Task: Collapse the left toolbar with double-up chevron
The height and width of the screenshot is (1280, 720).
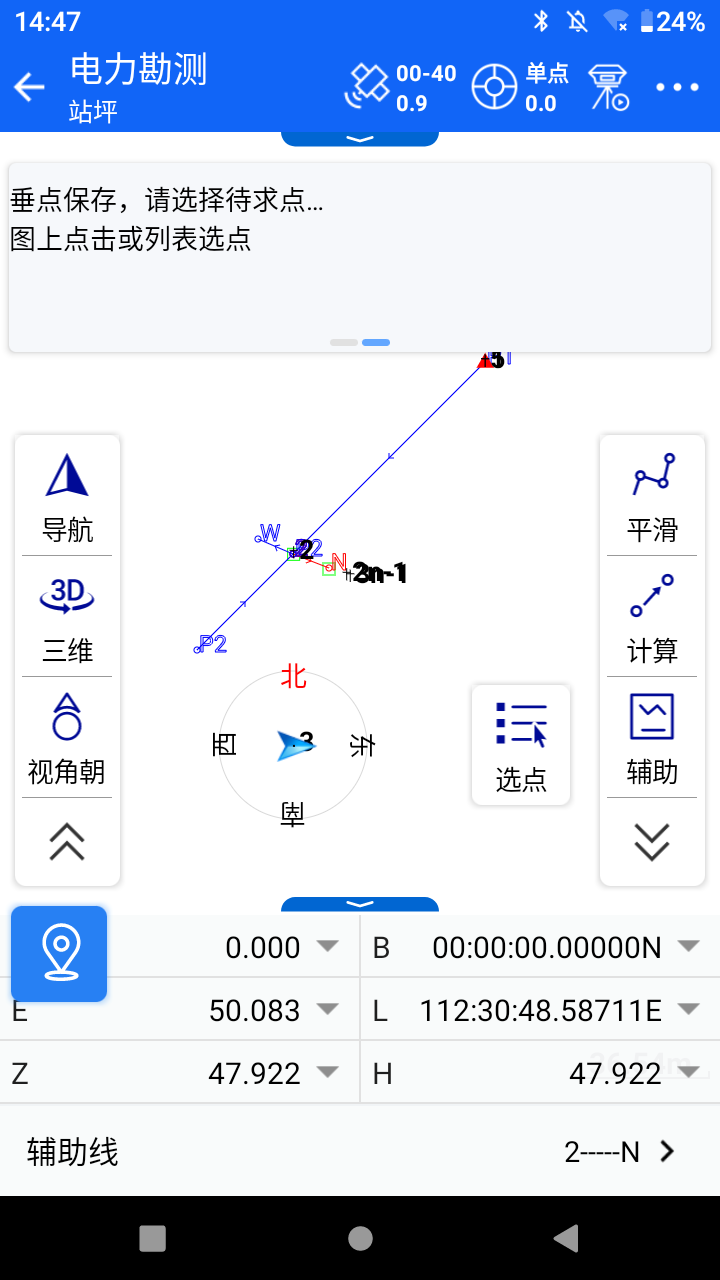Action: pos(67,842)
